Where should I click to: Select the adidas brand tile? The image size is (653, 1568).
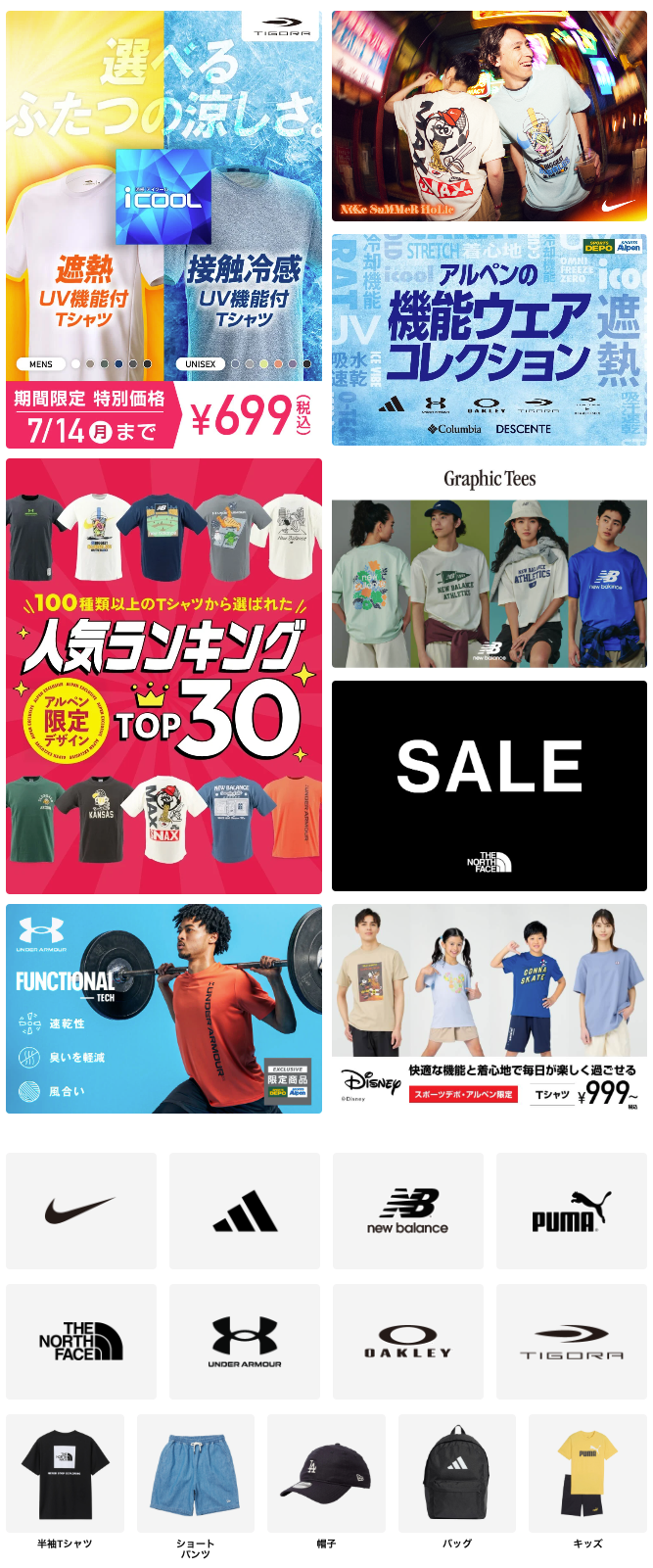click(x=245, y=1211)
